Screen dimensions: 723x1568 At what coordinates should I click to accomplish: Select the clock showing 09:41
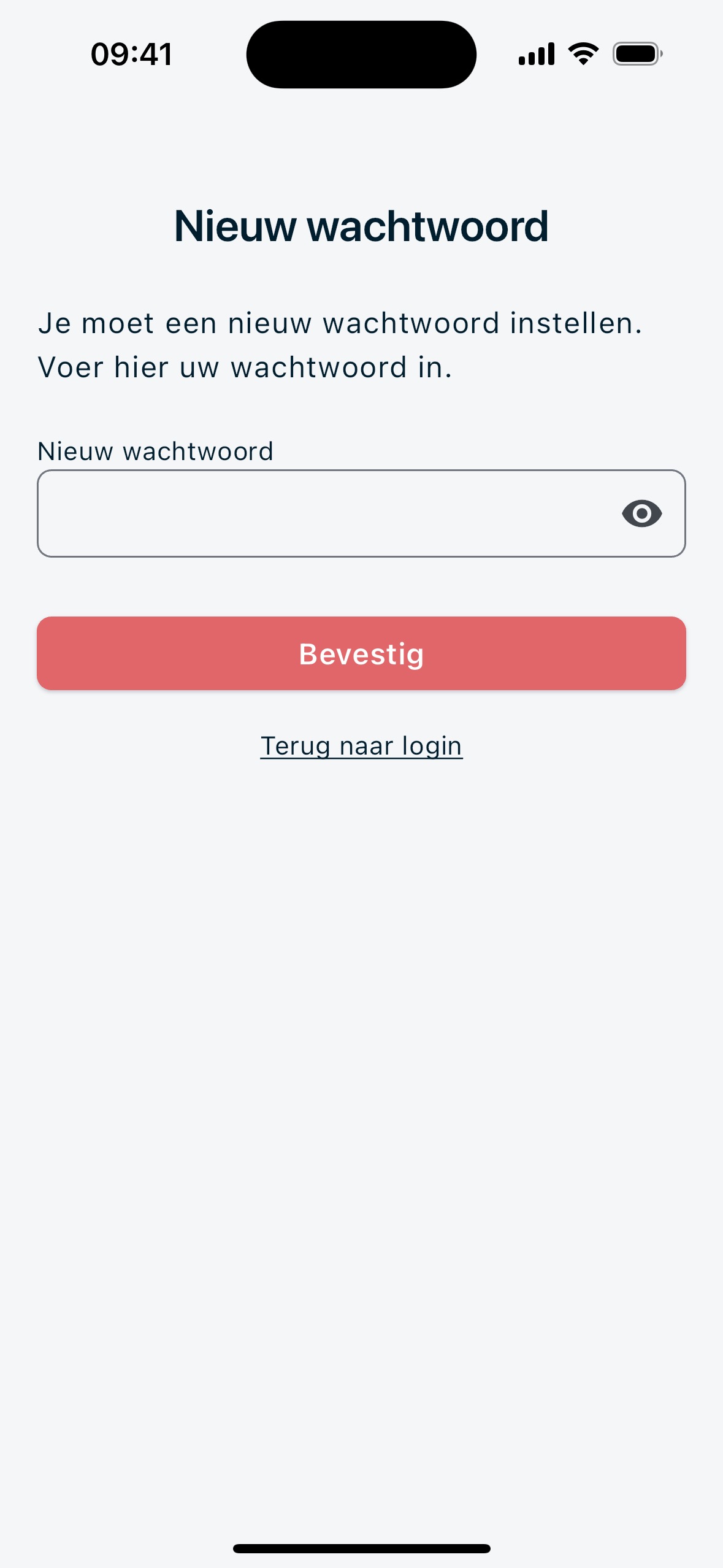[132, 54]
